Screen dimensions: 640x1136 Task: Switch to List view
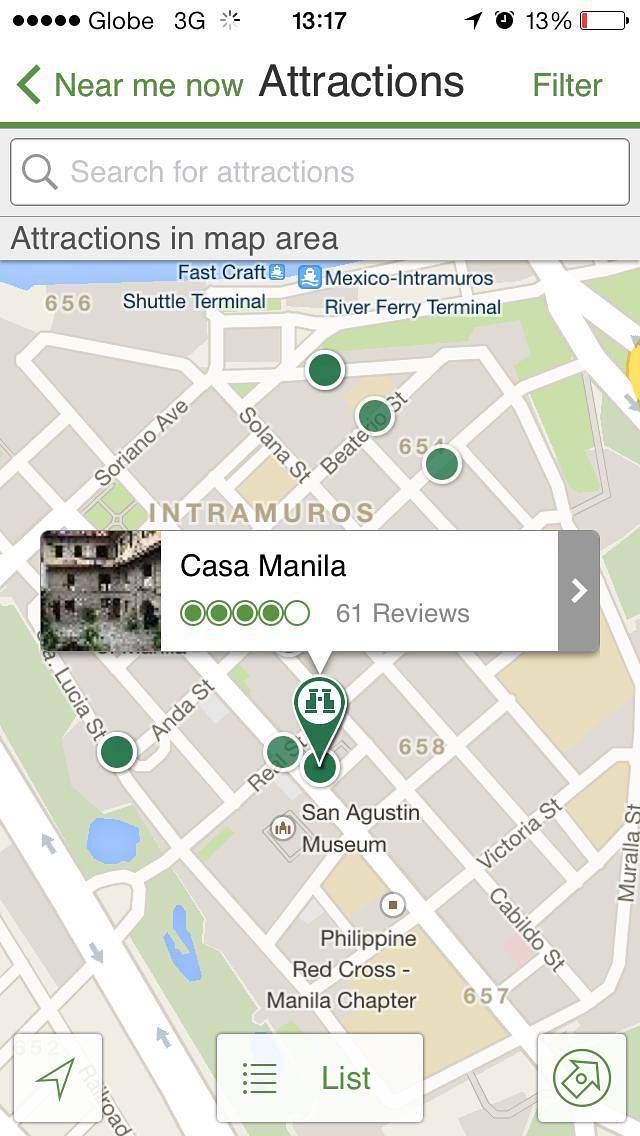(x=320, y=1078)
